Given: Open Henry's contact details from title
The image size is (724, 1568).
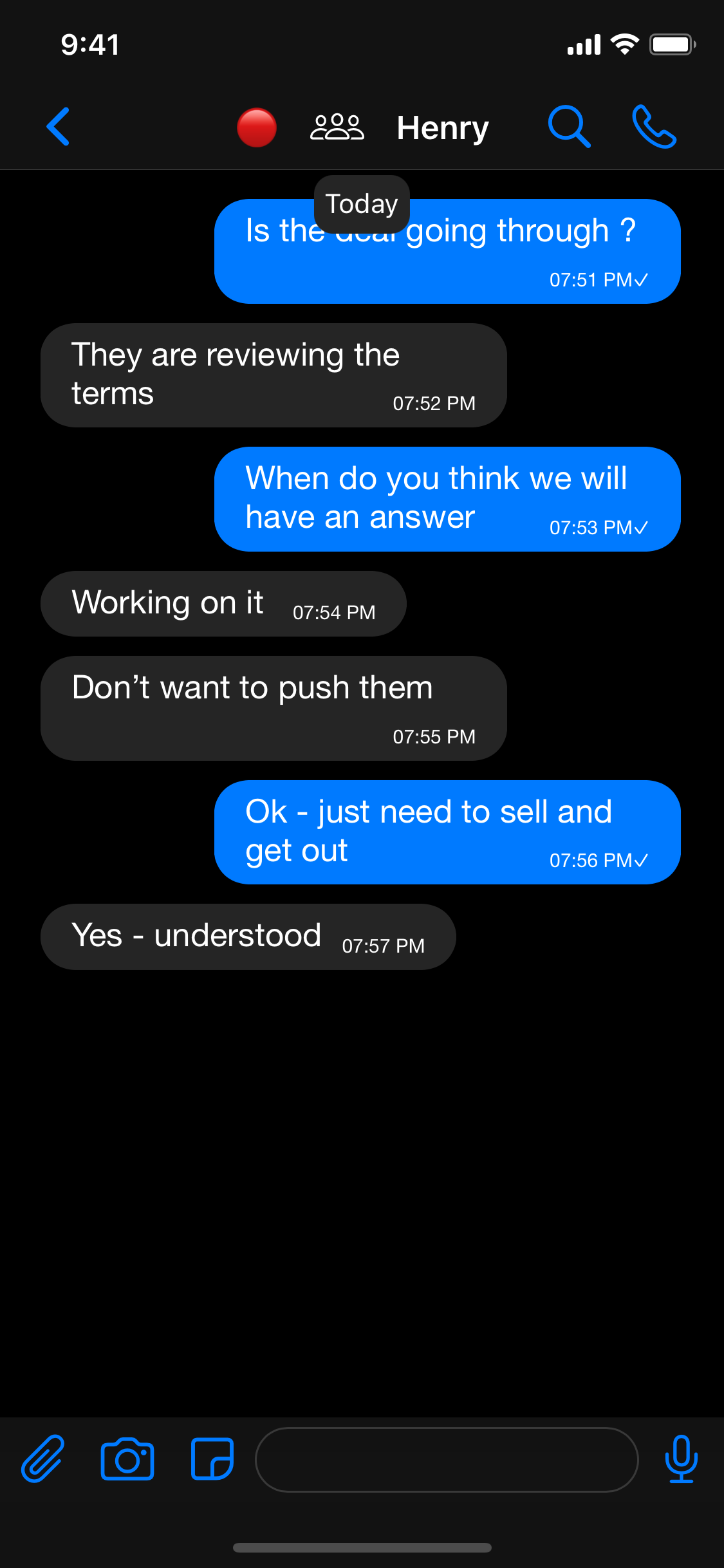Looking at the screenshot, I should pos(443,127).
